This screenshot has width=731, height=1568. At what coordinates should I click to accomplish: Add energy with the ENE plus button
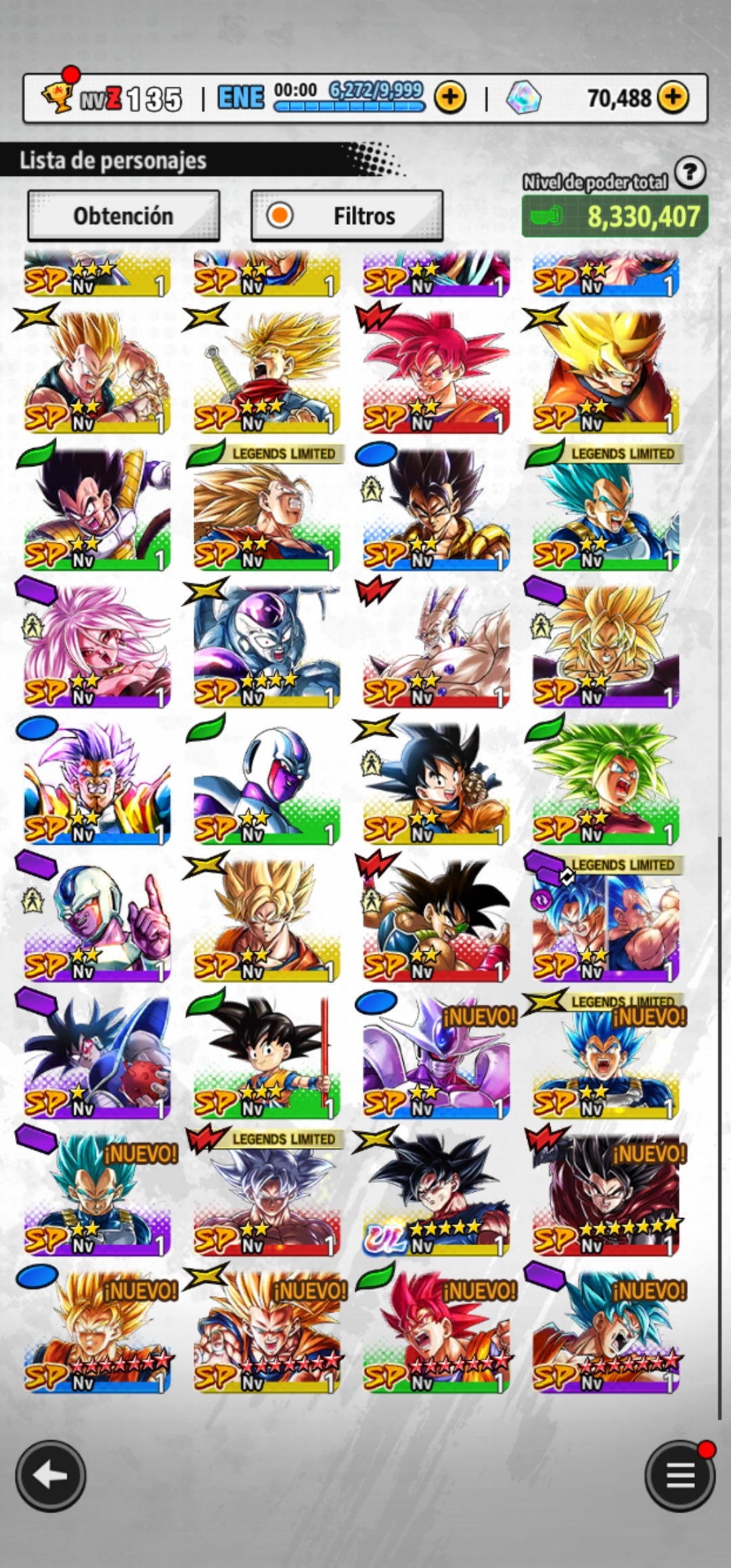[x=450, y=98]
